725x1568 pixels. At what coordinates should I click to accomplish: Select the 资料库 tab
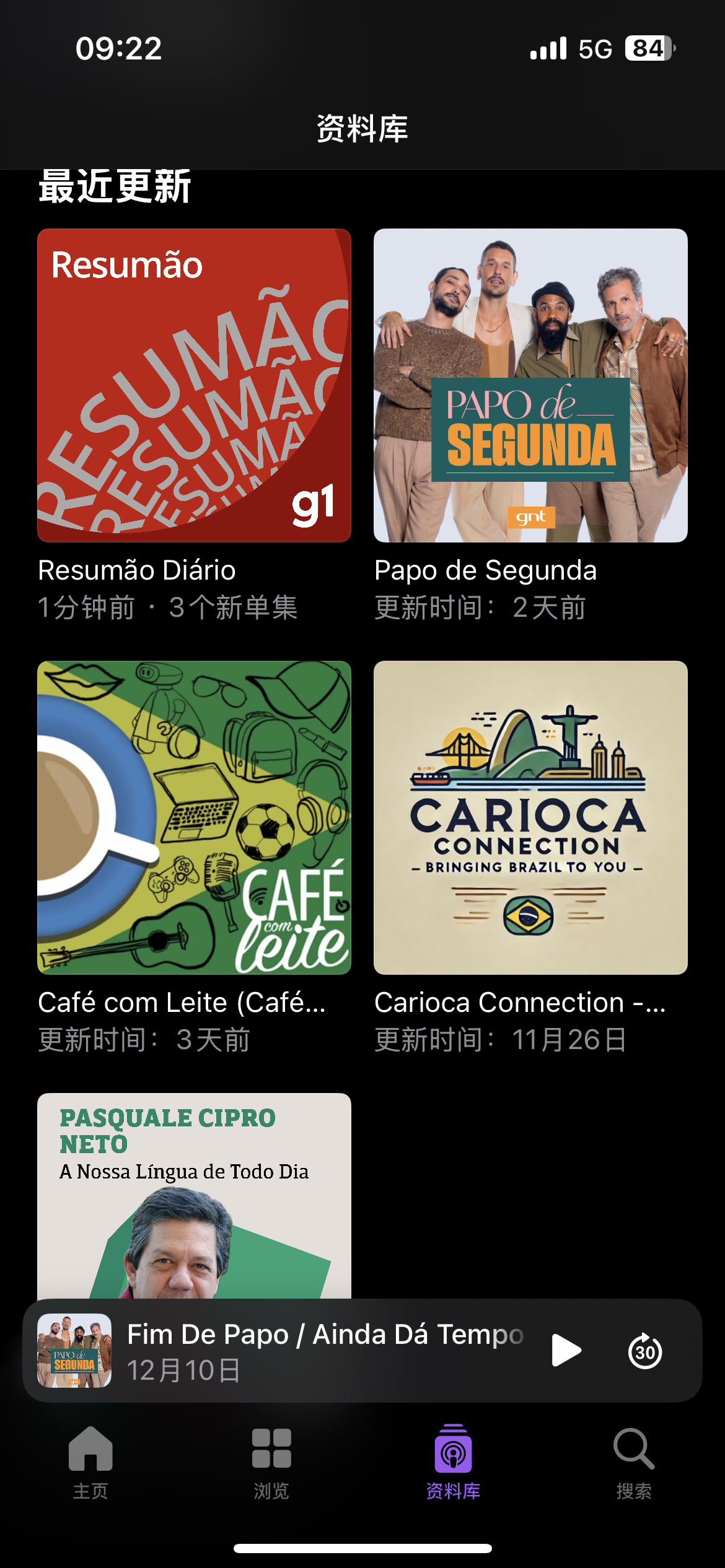(x=453, y=1462)
